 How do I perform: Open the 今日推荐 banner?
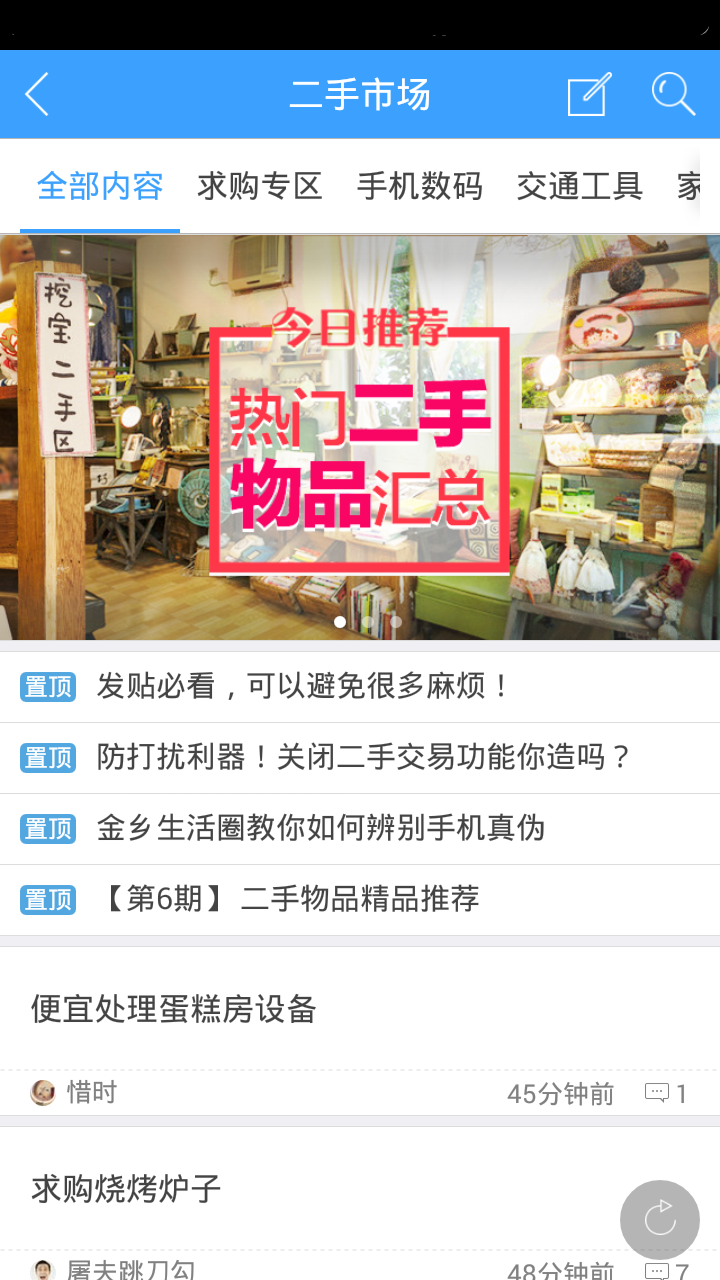click(360, 438)
